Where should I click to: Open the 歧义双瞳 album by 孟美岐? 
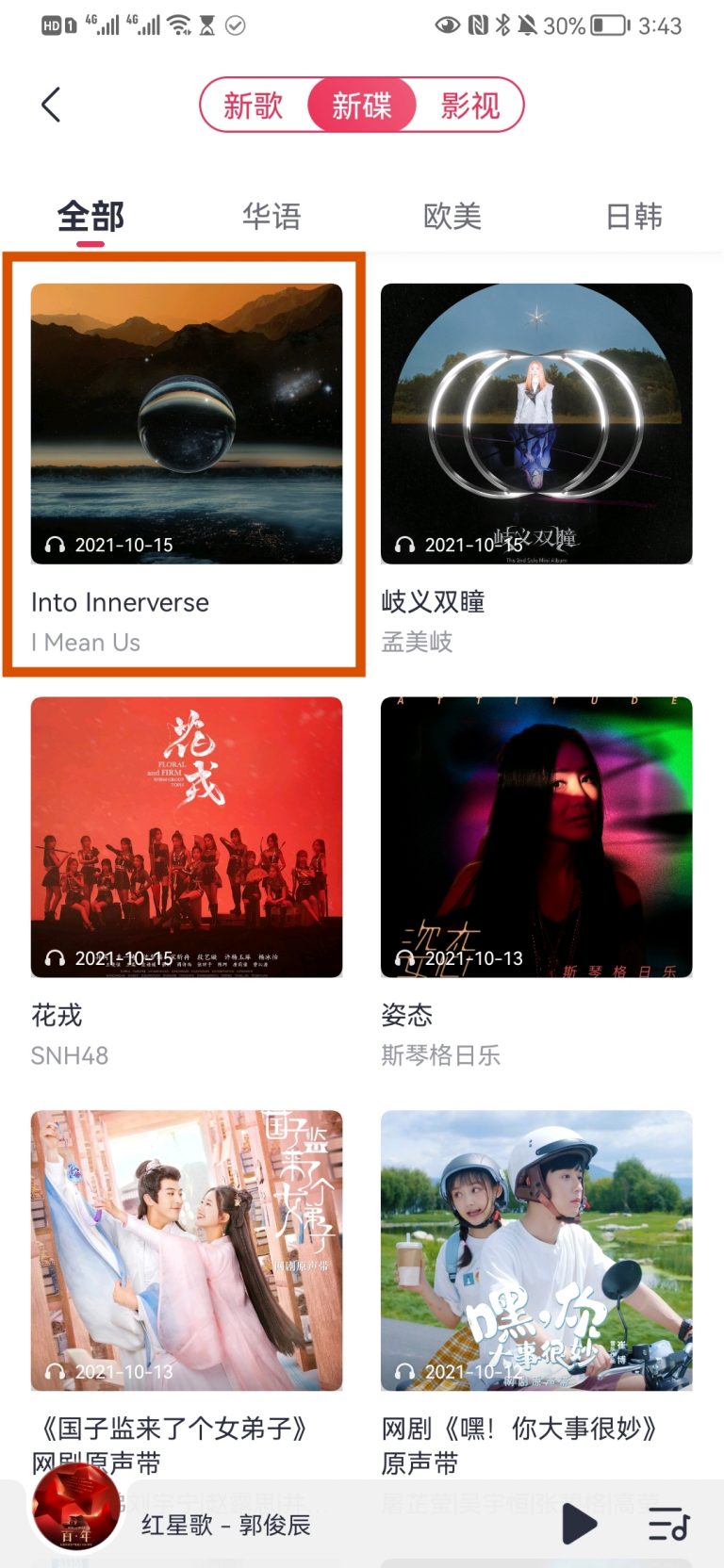tap(536, 424)
